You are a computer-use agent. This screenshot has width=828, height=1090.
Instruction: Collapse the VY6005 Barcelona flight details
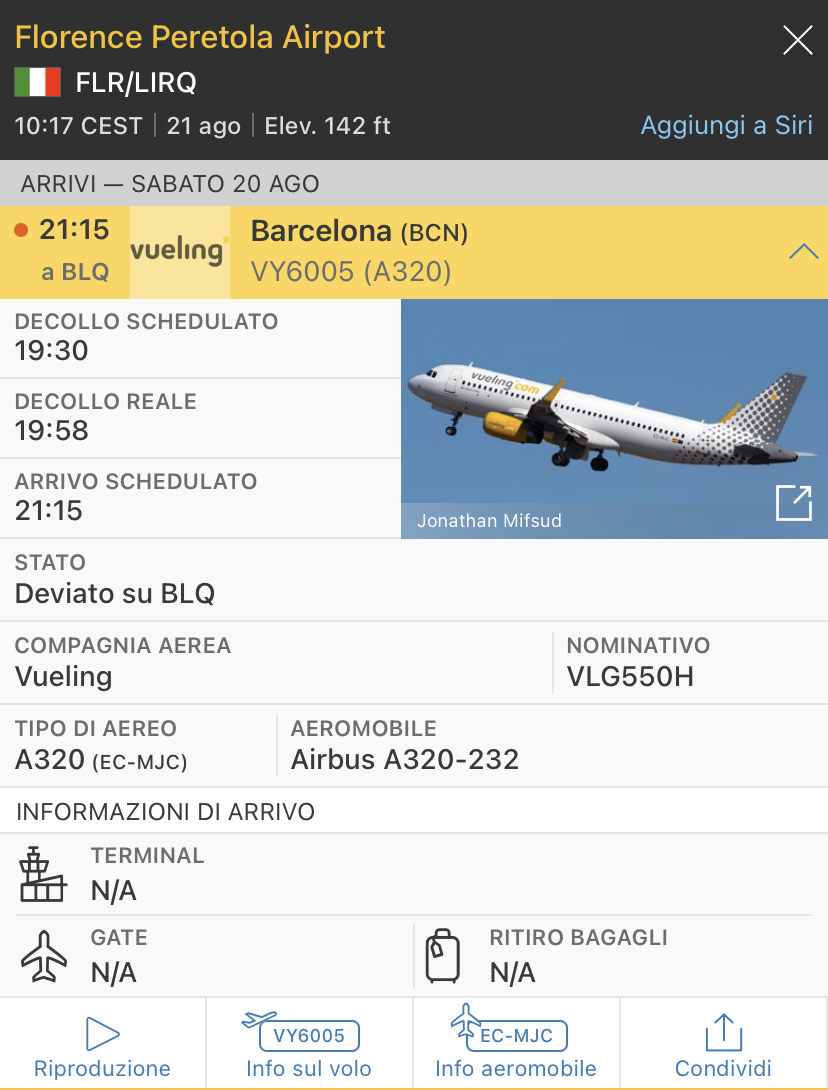point(803,251)
